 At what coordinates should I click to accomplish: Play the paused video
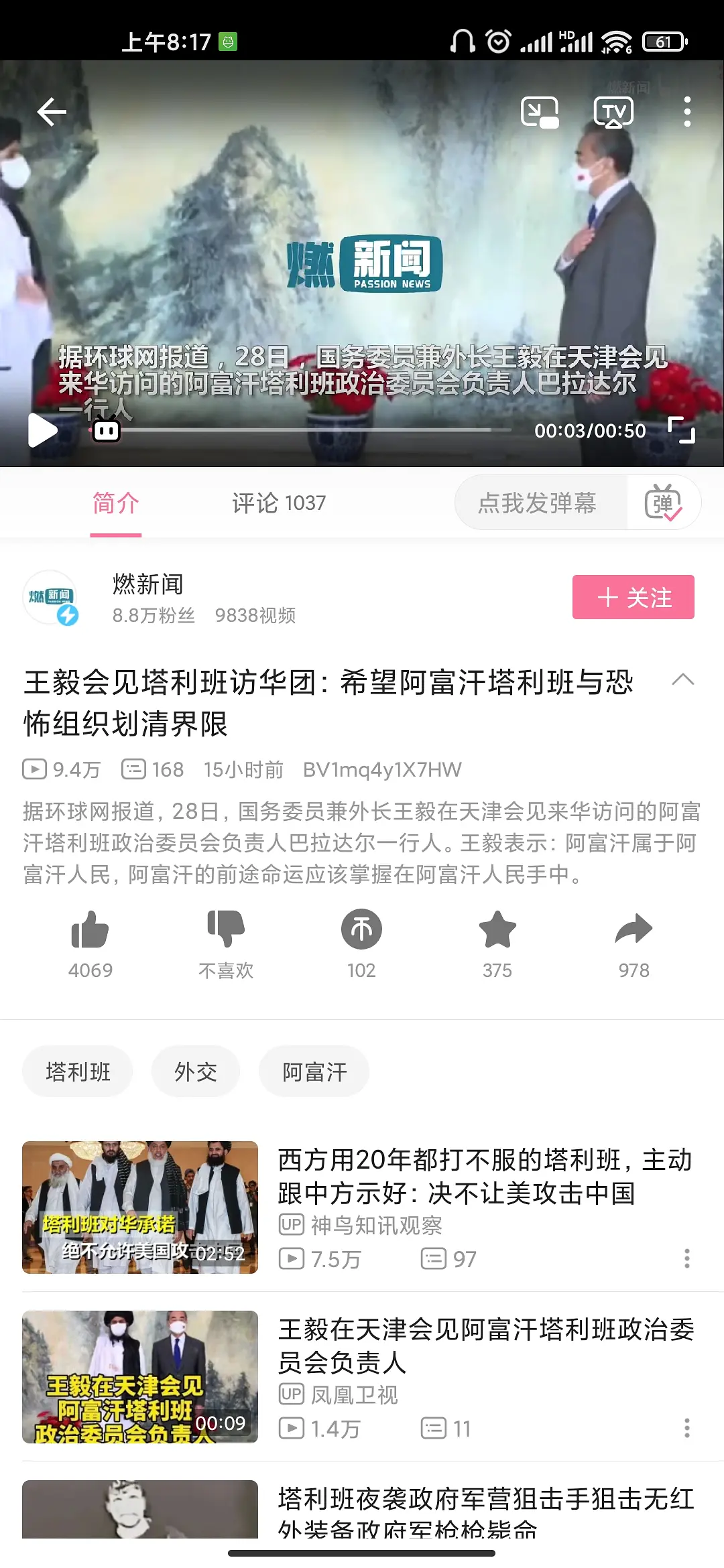[x=43, y=430]
